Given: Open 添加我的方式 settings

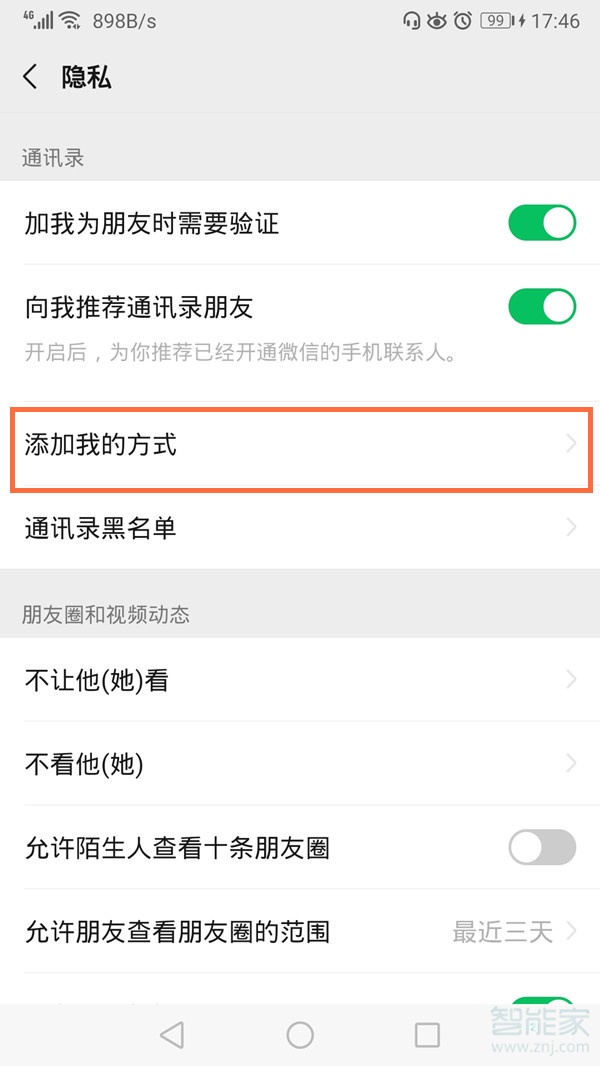Looking at the screenshot, I should [x=300, y=445].
